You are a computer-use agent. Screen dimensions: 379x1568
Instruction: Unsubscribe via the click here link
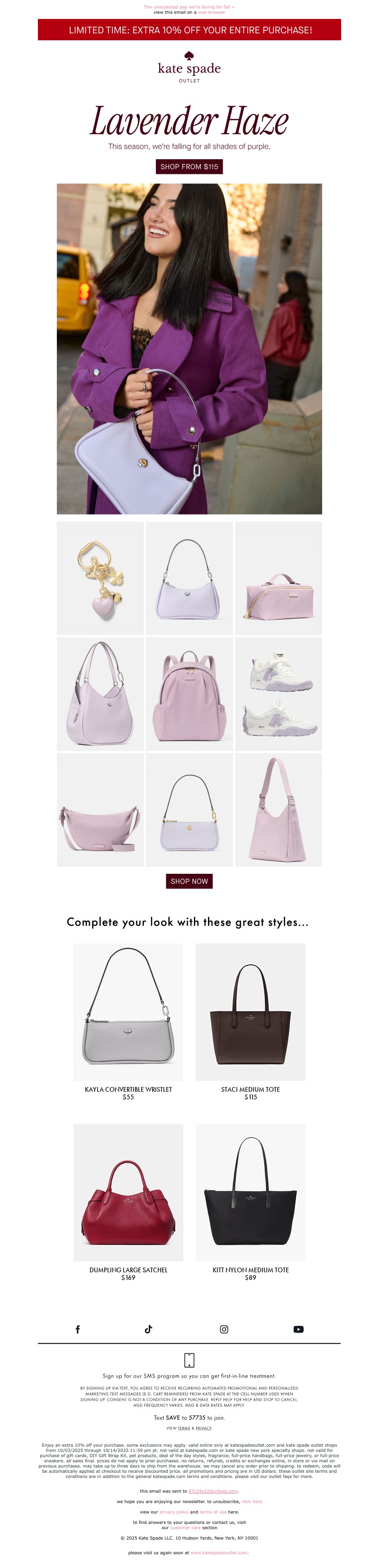click(x=252, y=1502)
